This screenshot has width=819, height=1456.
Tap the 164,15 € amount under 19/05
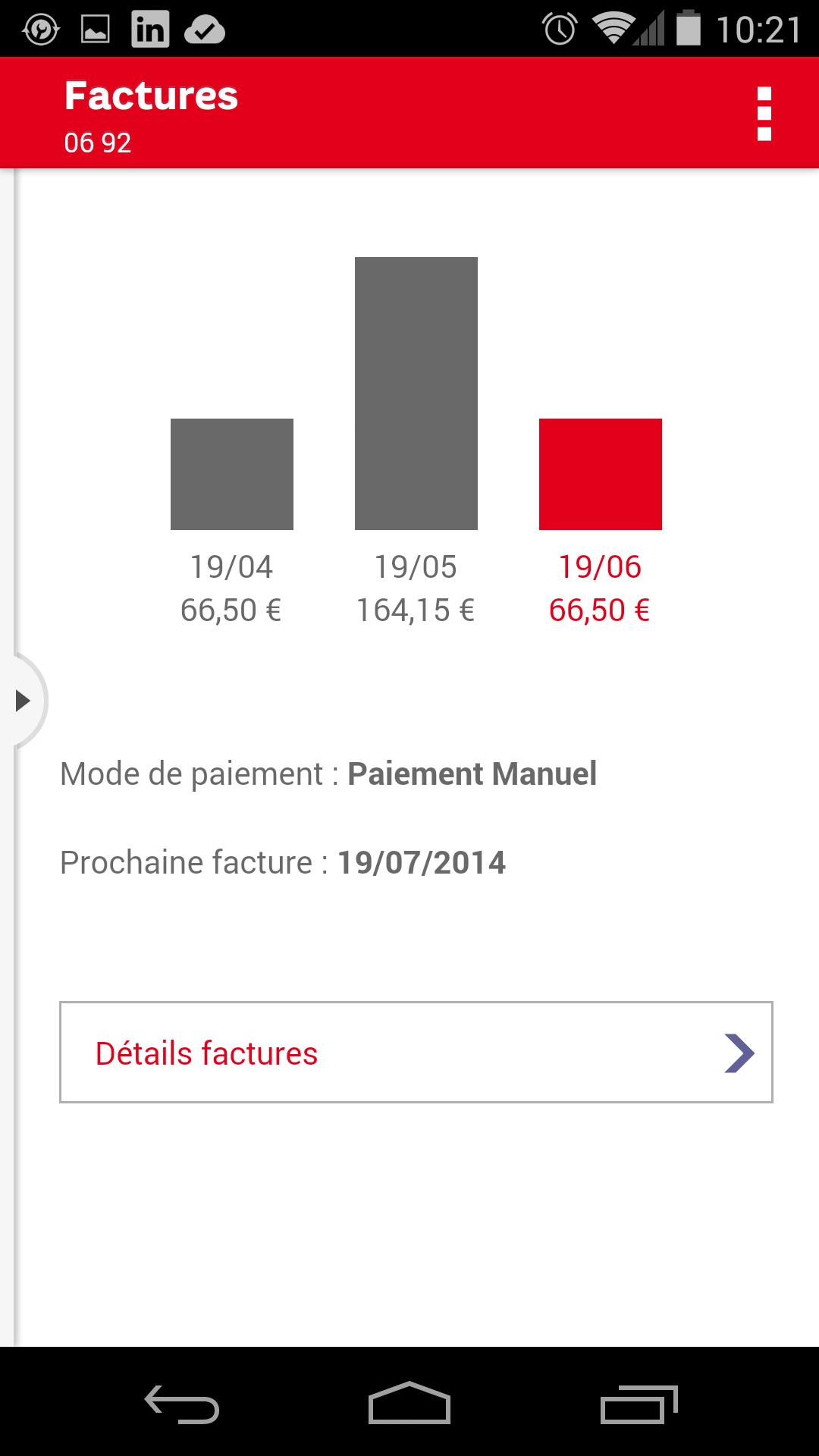coord(416,607)
